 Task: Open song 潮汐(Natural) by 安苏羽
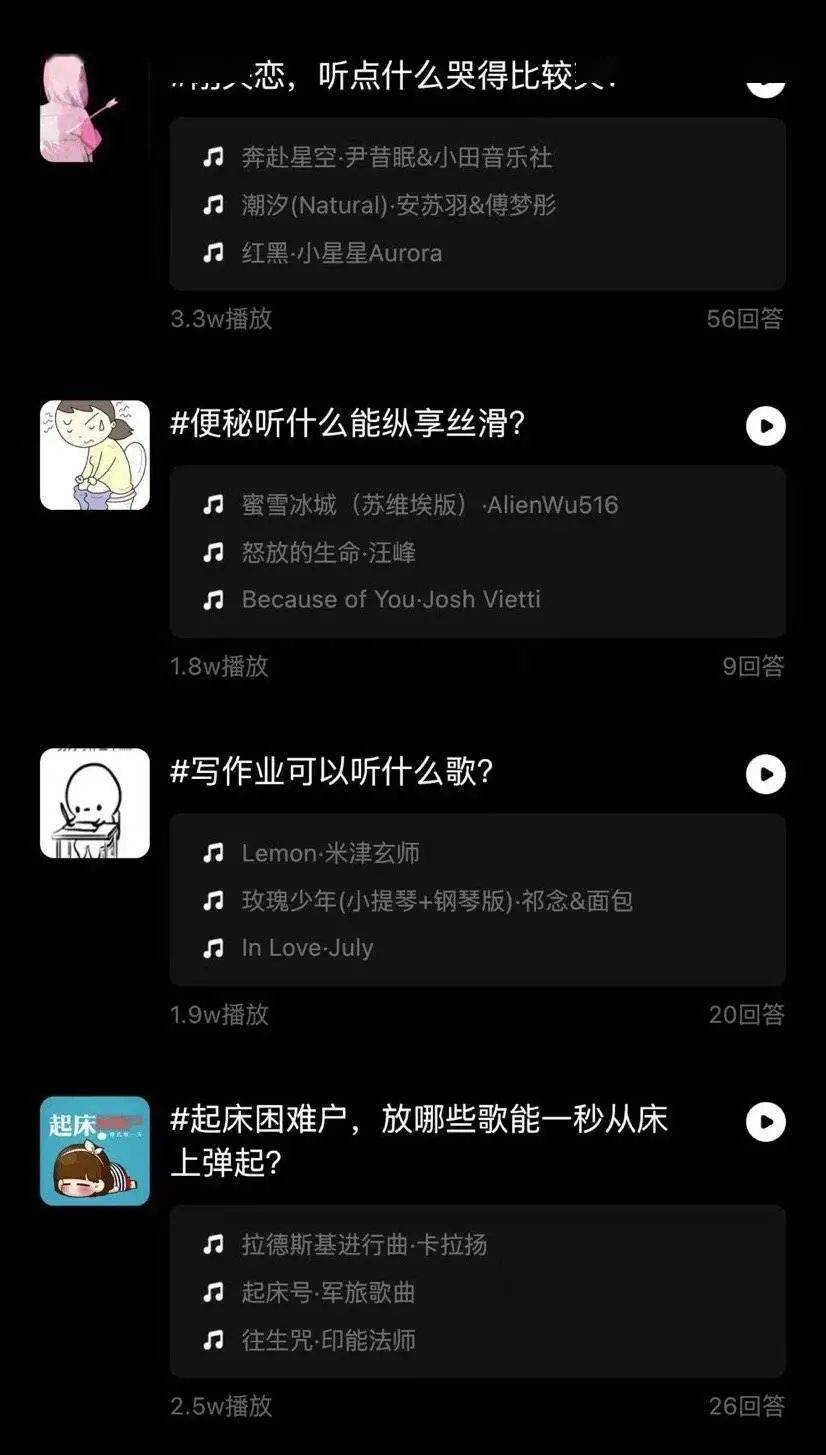pyautogui.click(x=379, y=205)
